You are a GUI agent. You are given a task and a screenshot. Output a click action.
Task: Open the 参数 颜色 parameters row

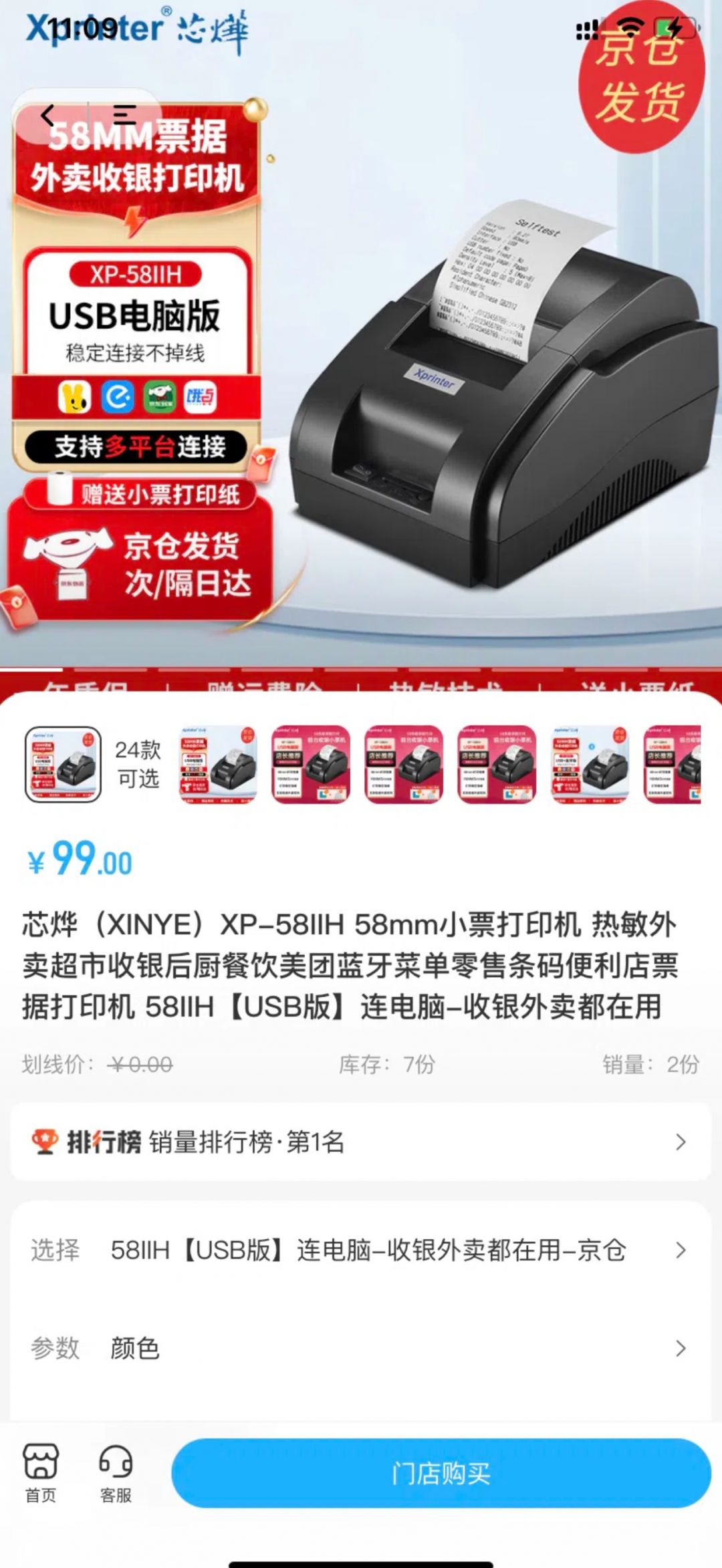click(x=361, y=1348)
